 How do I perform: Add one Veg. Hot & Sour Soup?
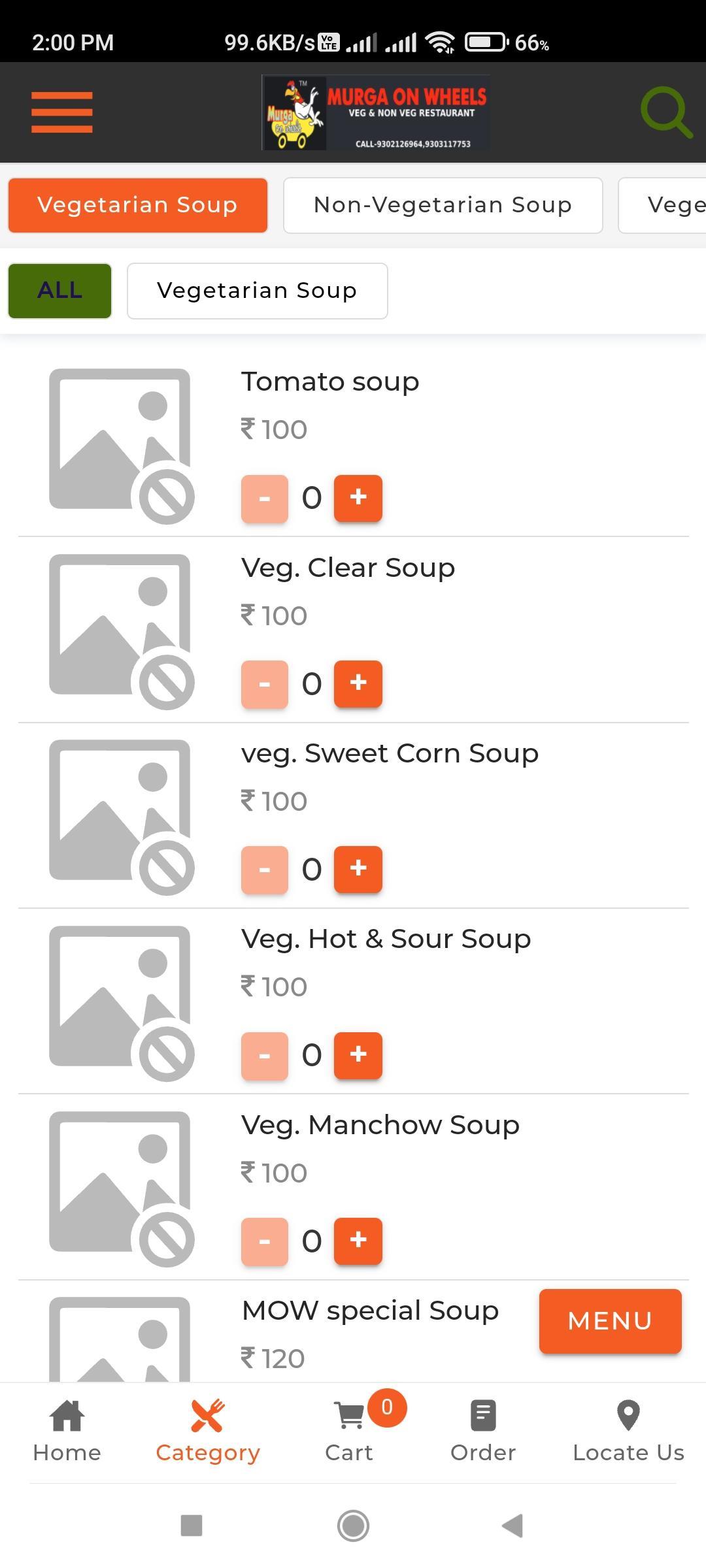pos(358,1055)
